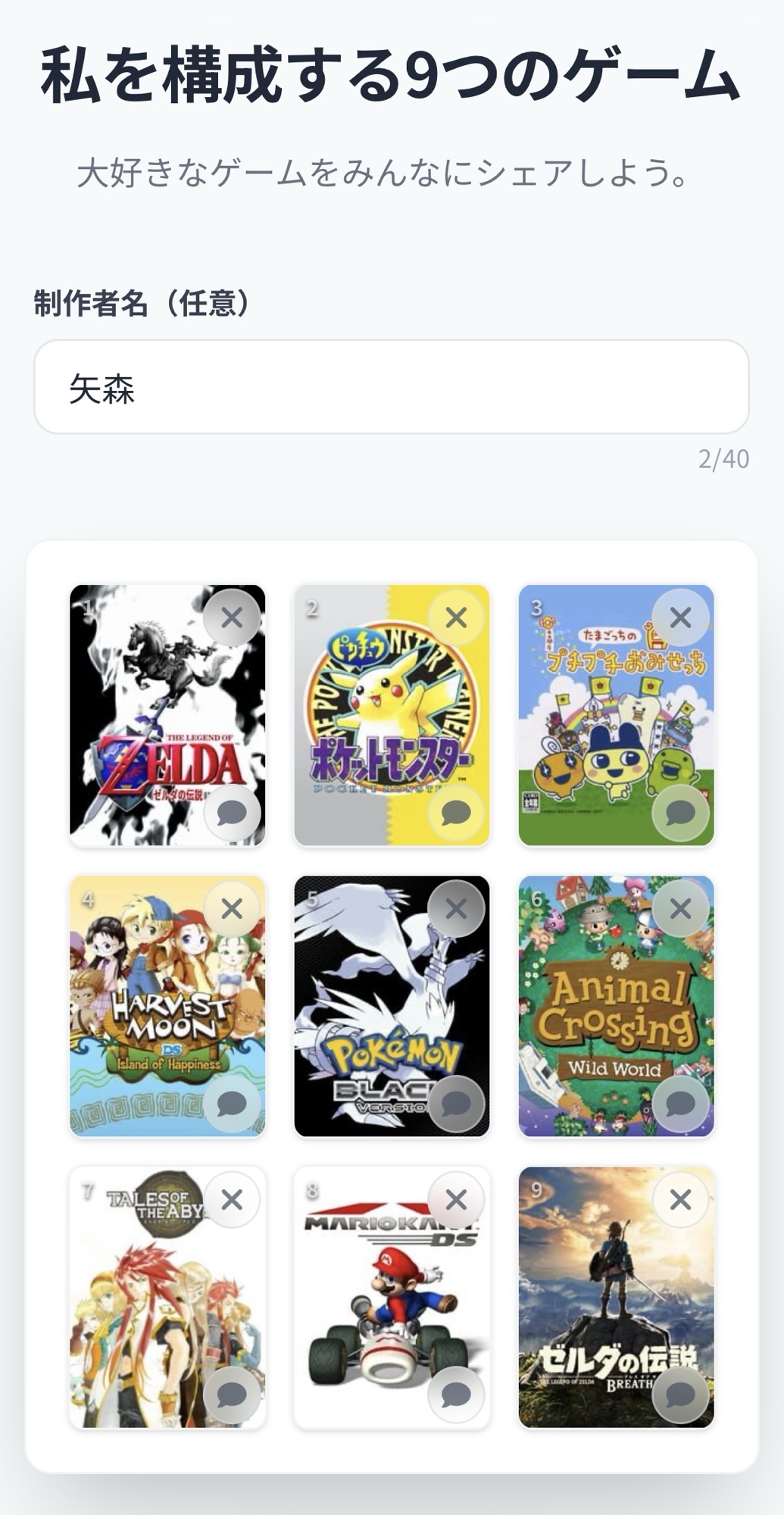
Task: Delete Pokémon Yellow from slot 2
Action: [456, 617]
